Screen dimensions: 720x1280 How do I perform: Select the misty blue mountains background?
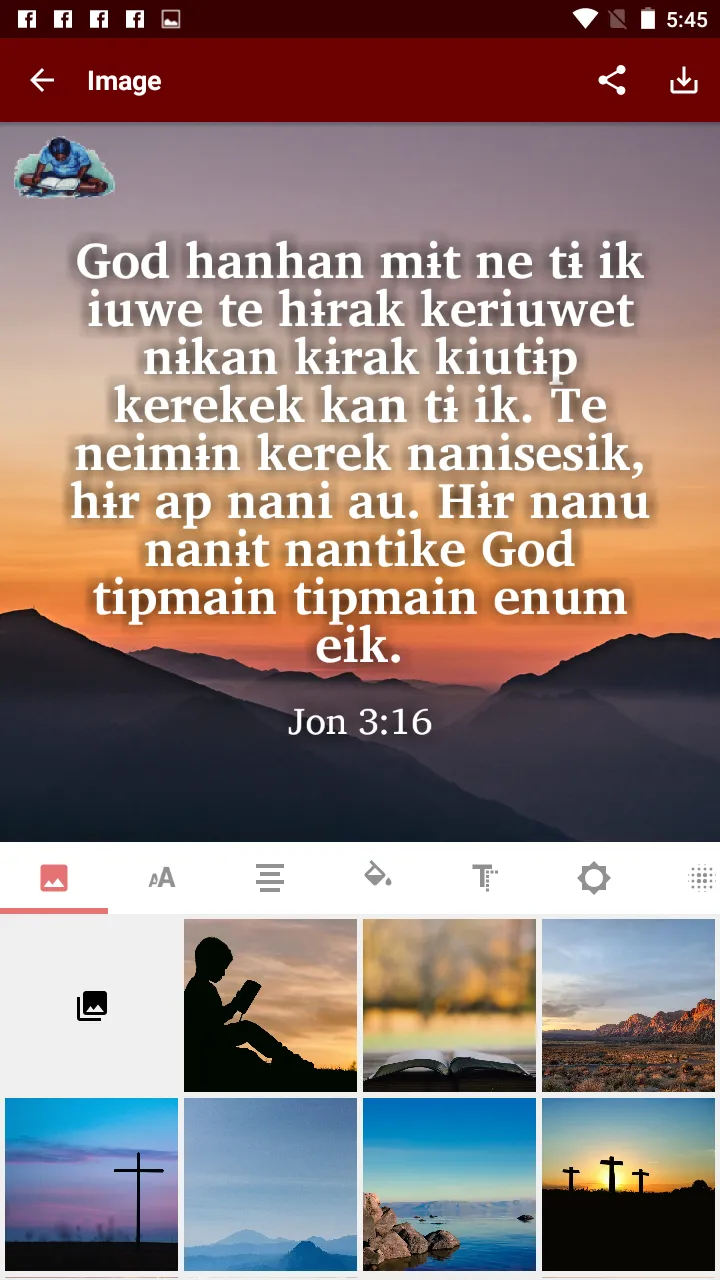point(270,1184)
